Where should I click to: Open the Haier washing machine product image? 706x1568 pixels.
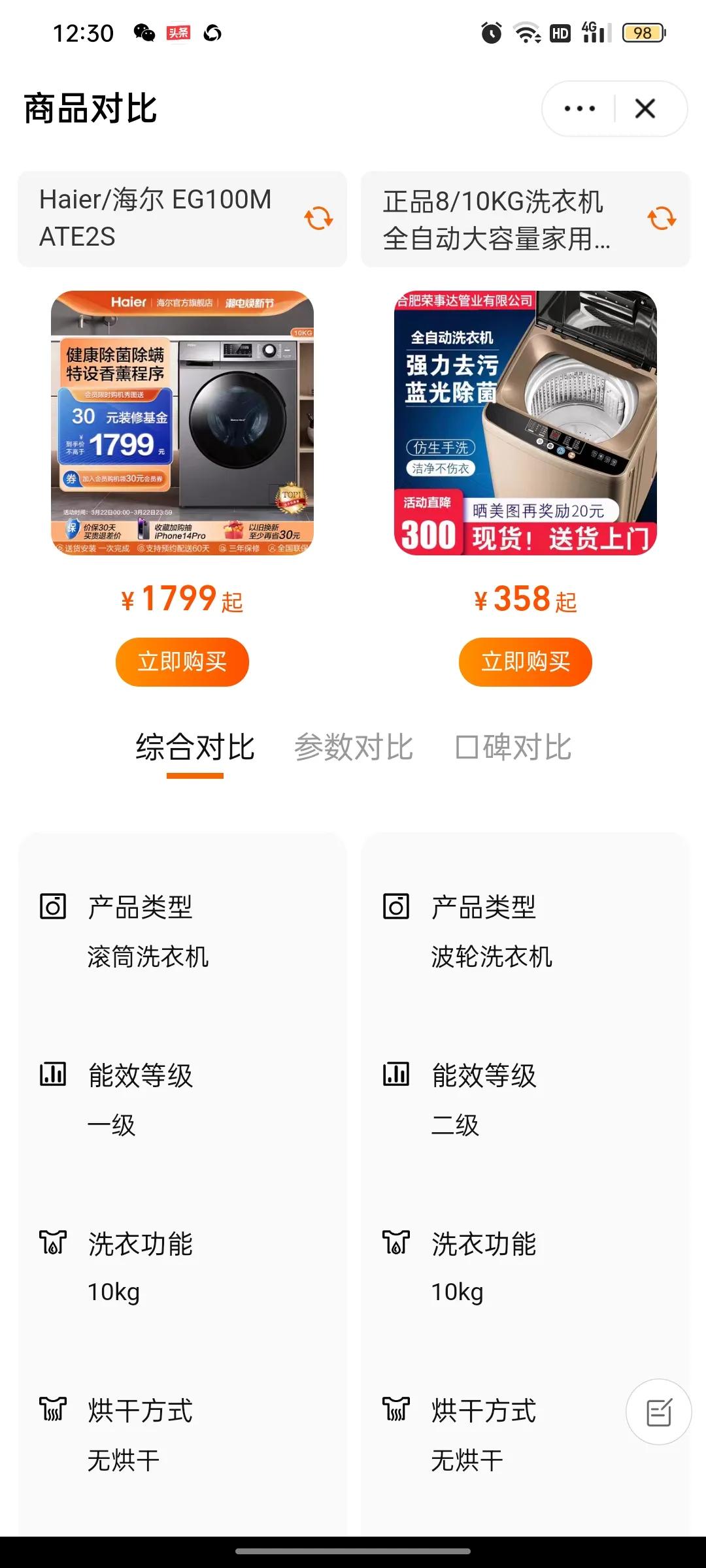pos(182,423)
